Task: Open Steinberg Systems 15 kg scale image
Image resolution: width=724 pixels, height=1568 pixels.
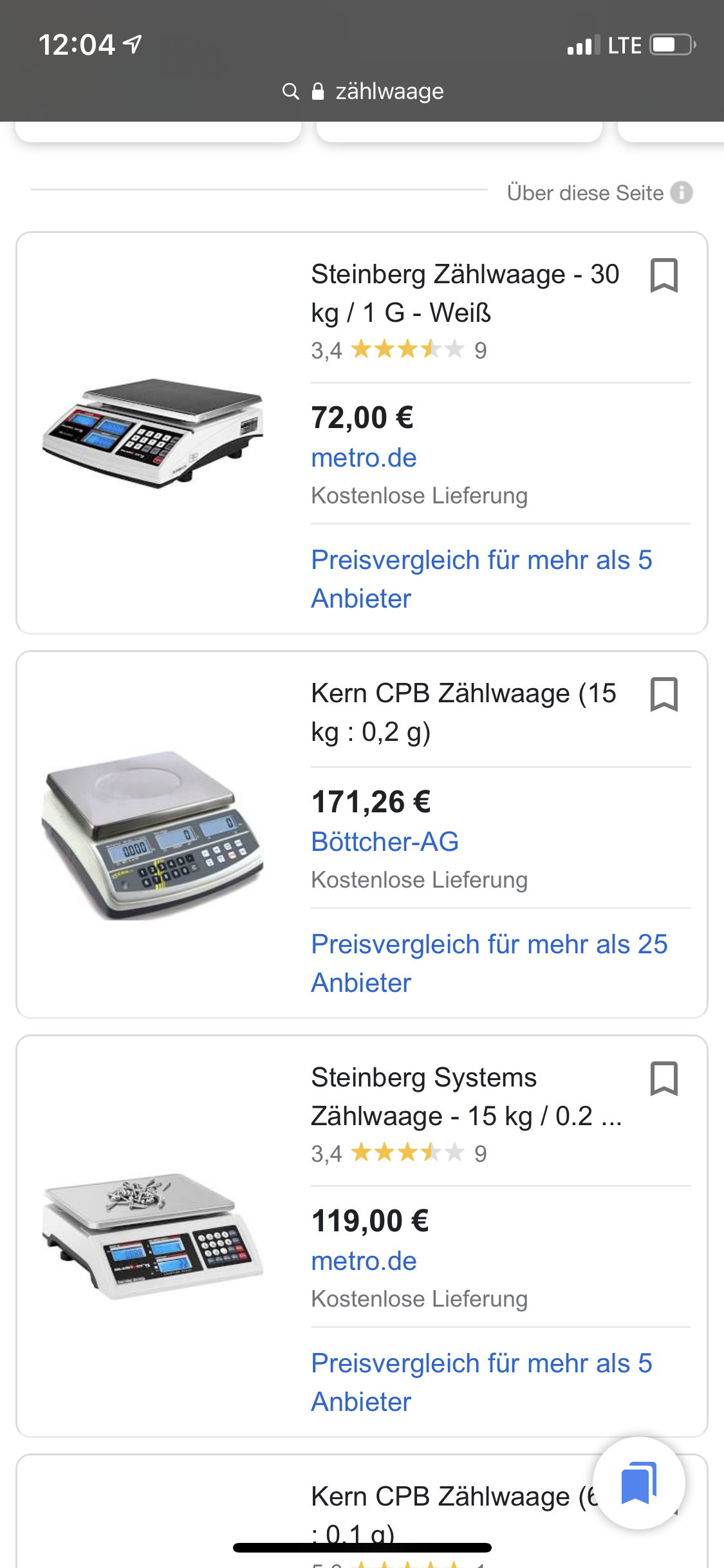Action: click(x=153, y=1235)
